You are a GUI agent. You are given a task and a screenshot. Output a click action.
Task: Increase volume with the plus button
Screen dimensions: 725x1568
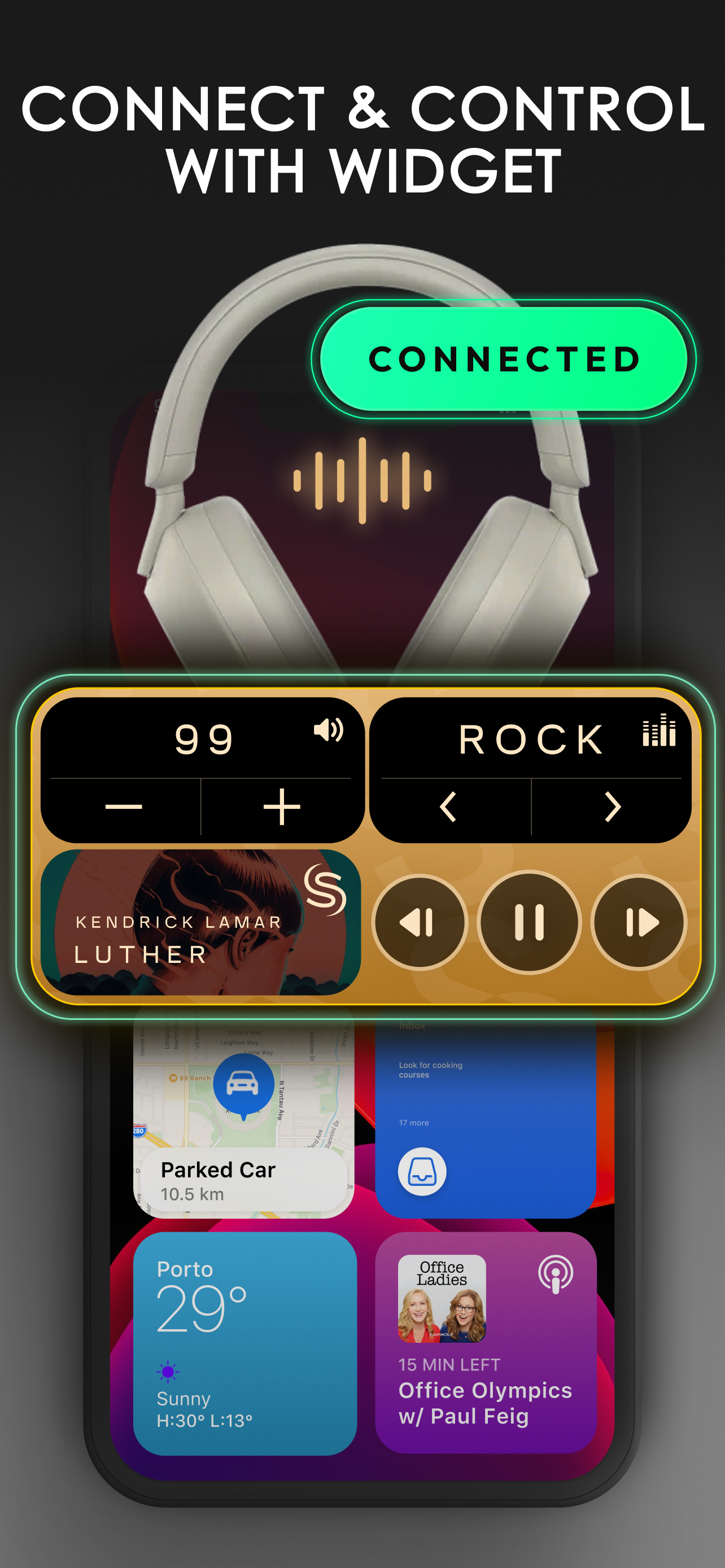click(281, 805)
